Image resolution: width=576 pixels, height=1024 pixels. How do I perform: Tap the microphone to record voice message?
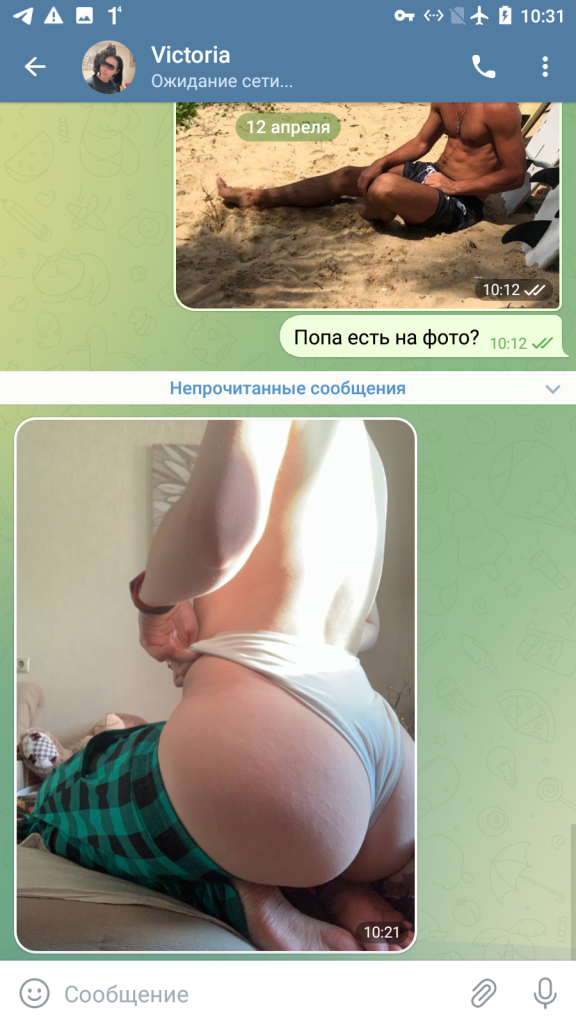tap(545, 993)
